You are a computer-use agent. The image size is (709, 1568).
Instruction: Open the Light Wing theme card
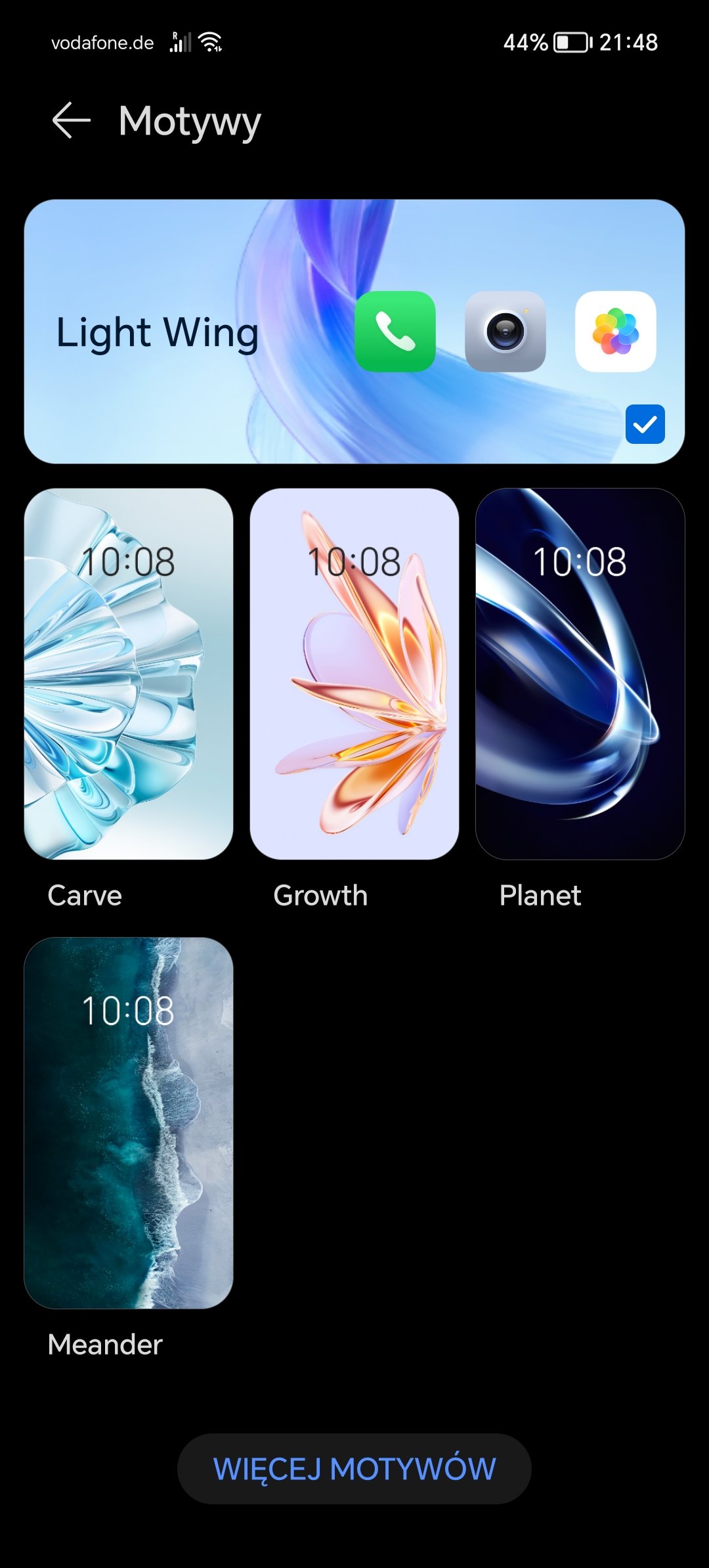[354, 332]
